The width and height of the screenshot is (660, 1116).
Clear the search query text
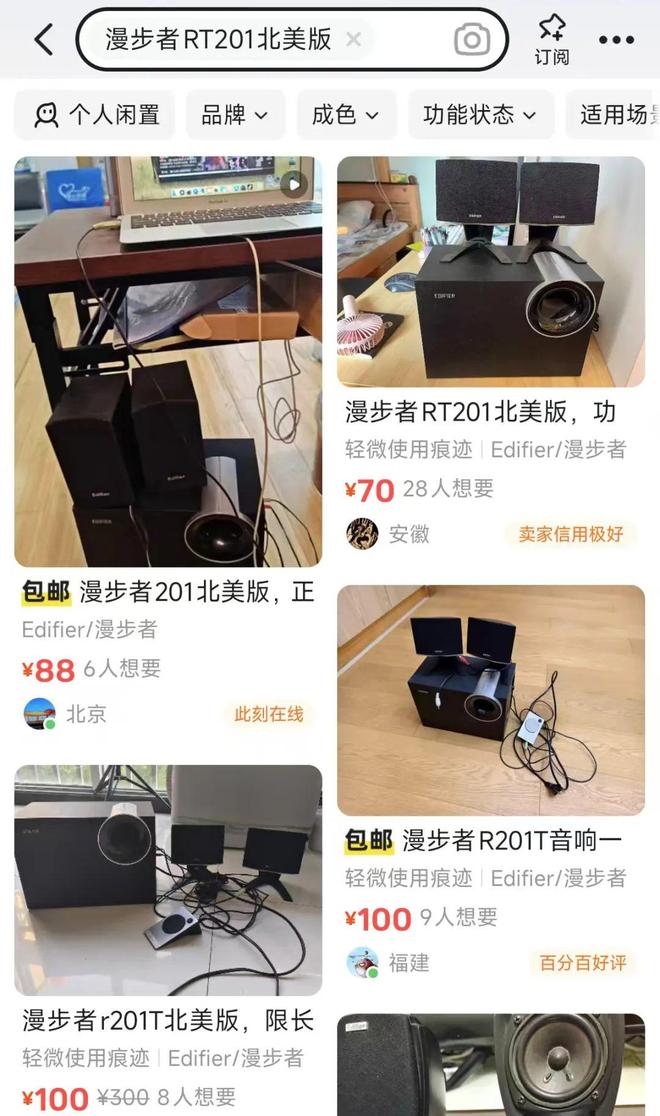(x=353, y=40)
